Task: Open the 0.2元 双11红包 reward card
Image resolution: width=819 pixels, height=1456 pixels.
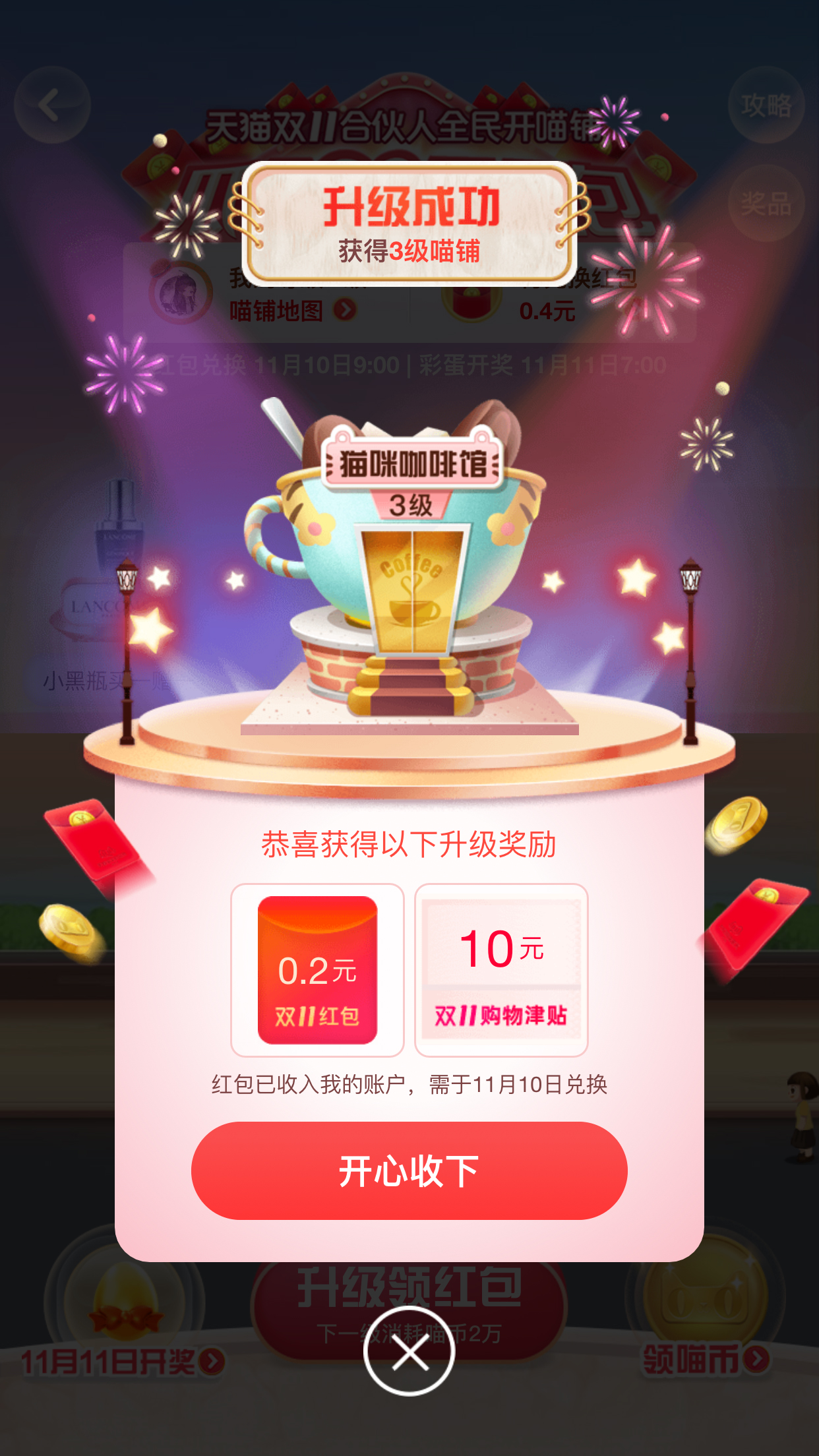Action: point(317,970)
